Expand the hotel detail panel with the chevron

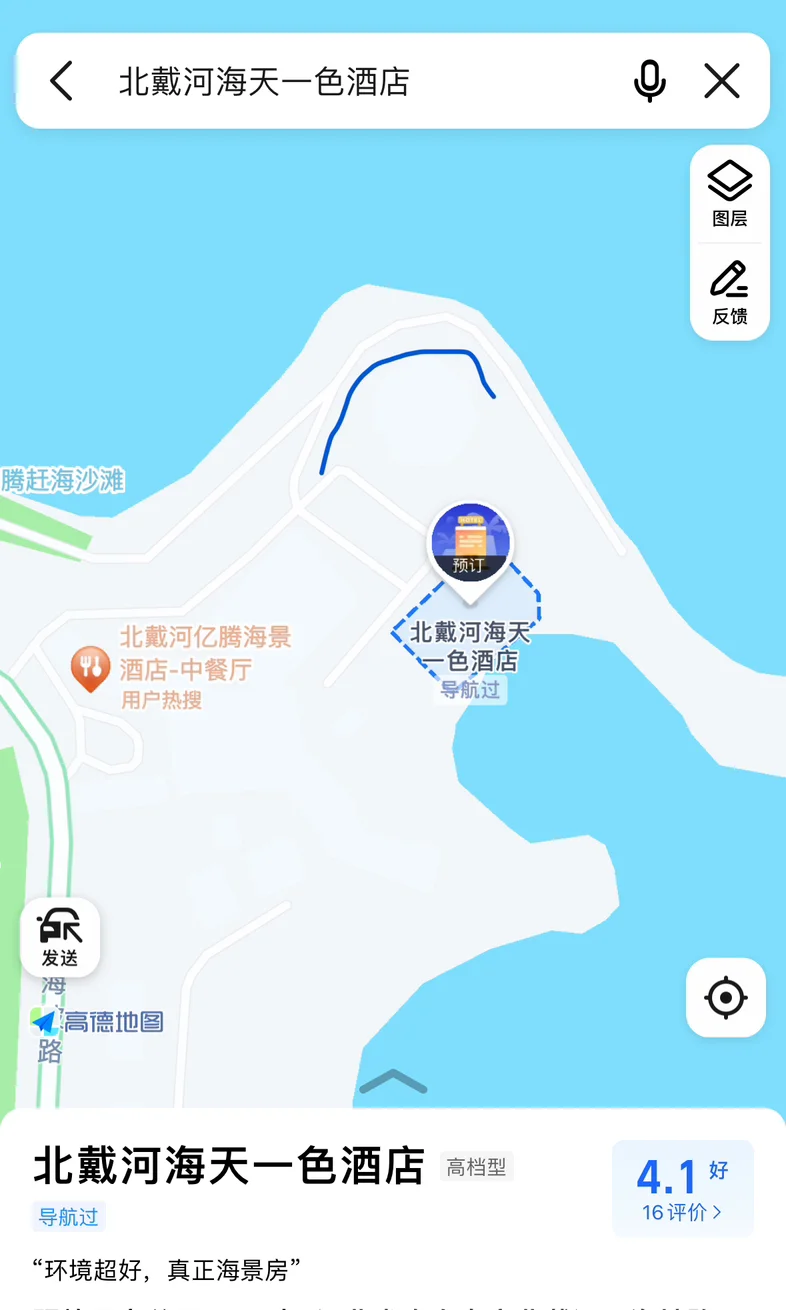393,1081
